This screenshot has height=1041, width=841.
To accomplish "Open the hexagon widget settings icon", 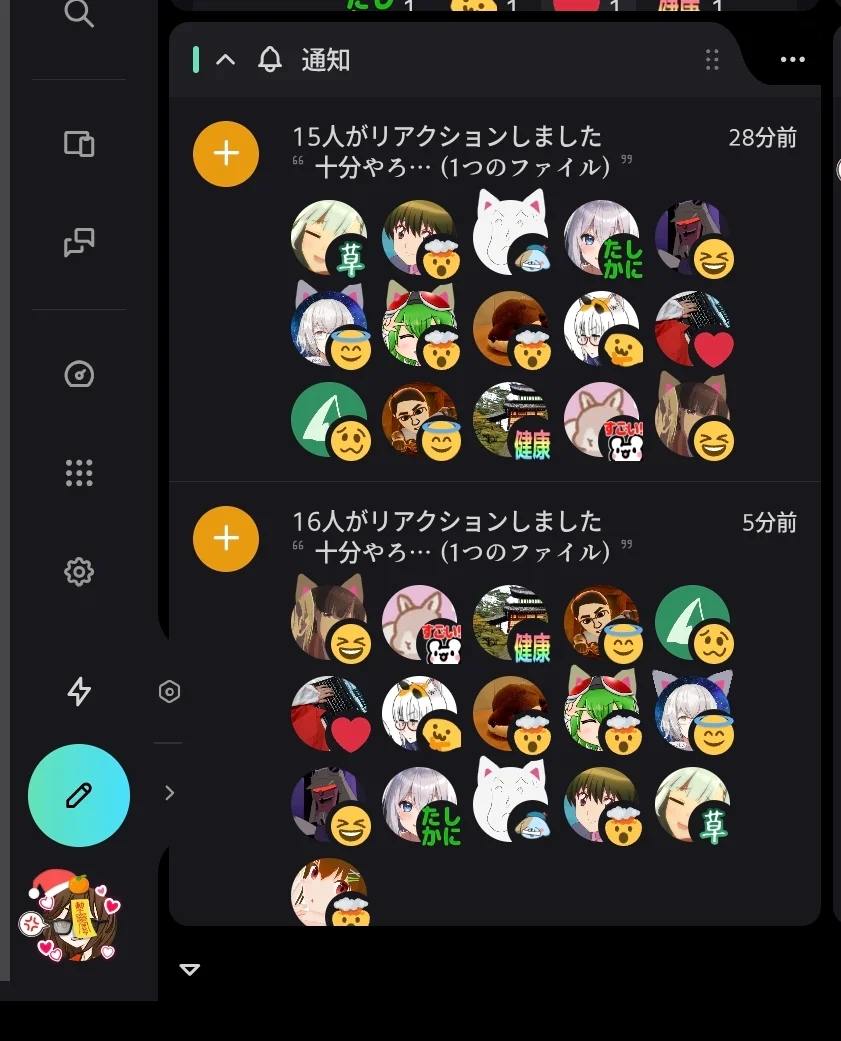I will (169, 692).
